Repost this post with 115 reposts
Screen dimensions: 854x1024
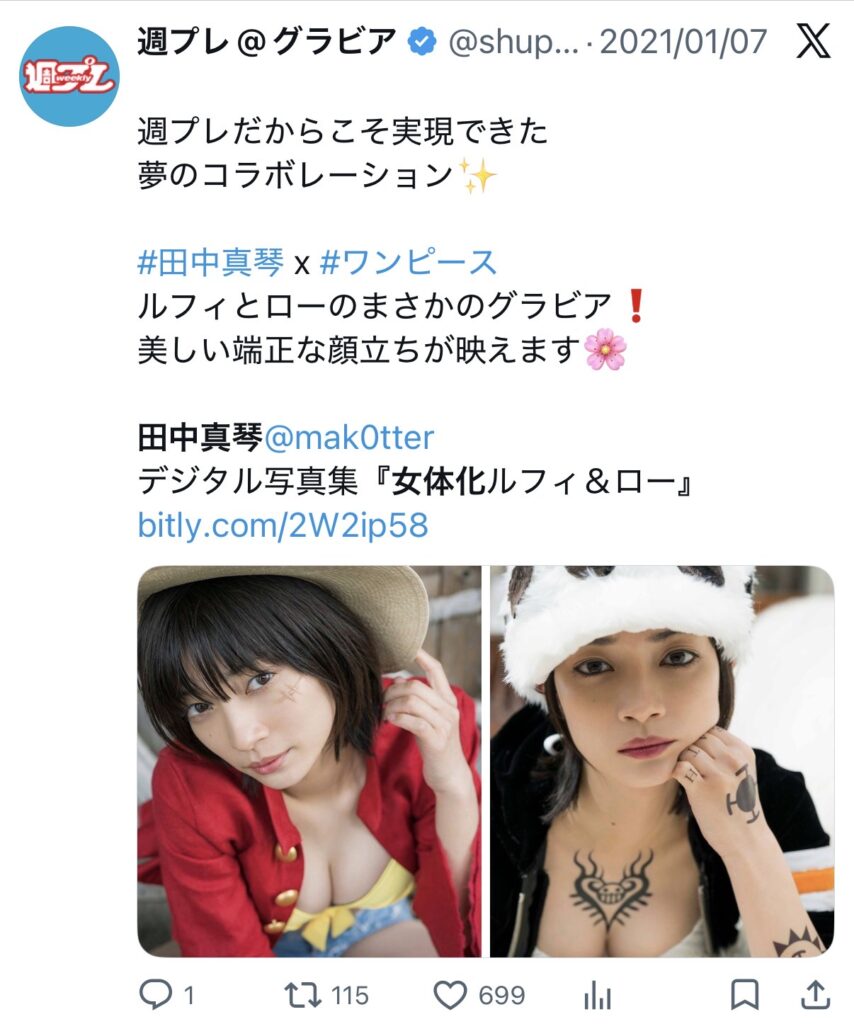coord(300,994)
